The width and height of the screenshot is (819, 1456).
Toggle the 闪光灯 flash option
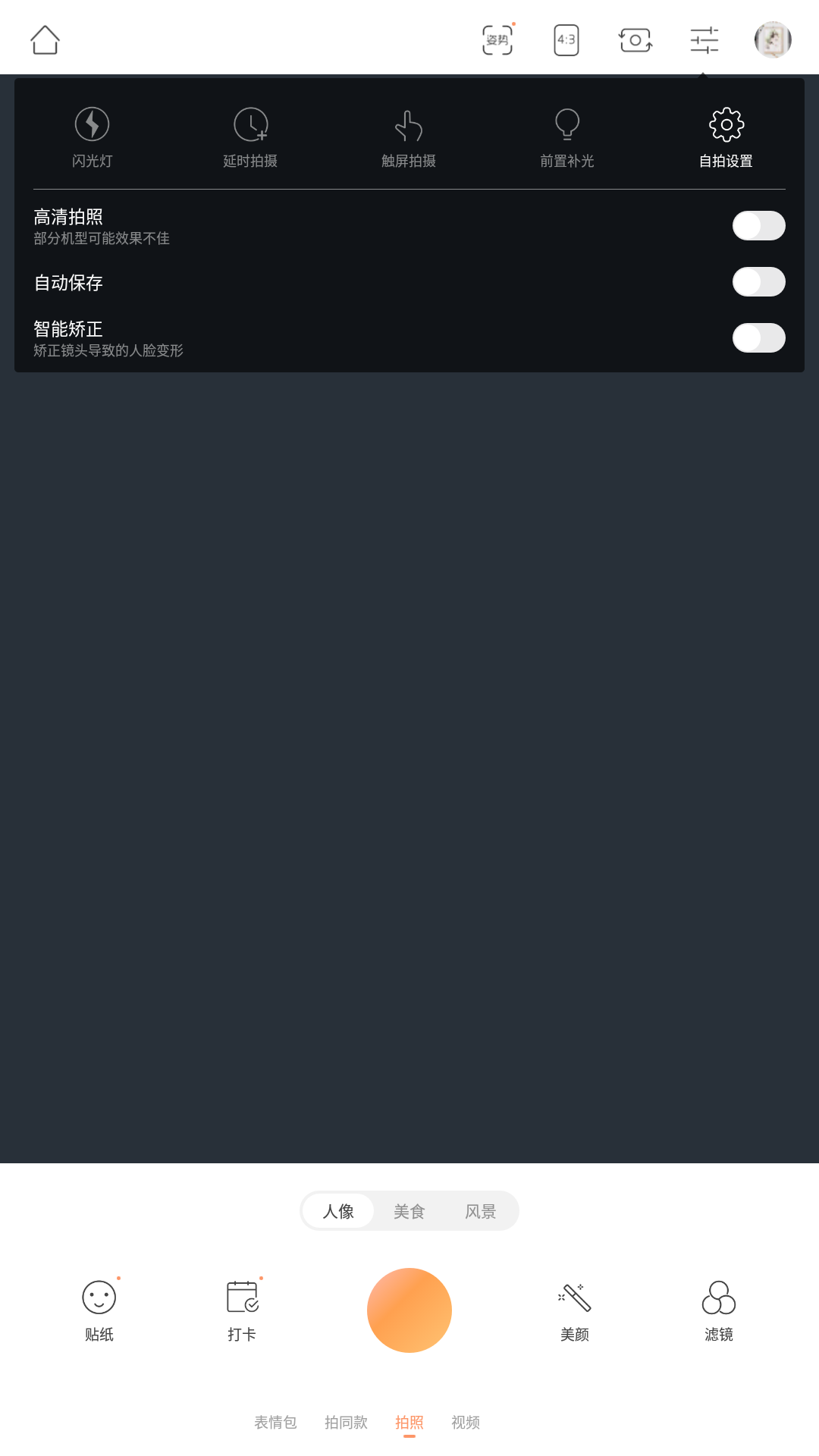click(93, 137)
